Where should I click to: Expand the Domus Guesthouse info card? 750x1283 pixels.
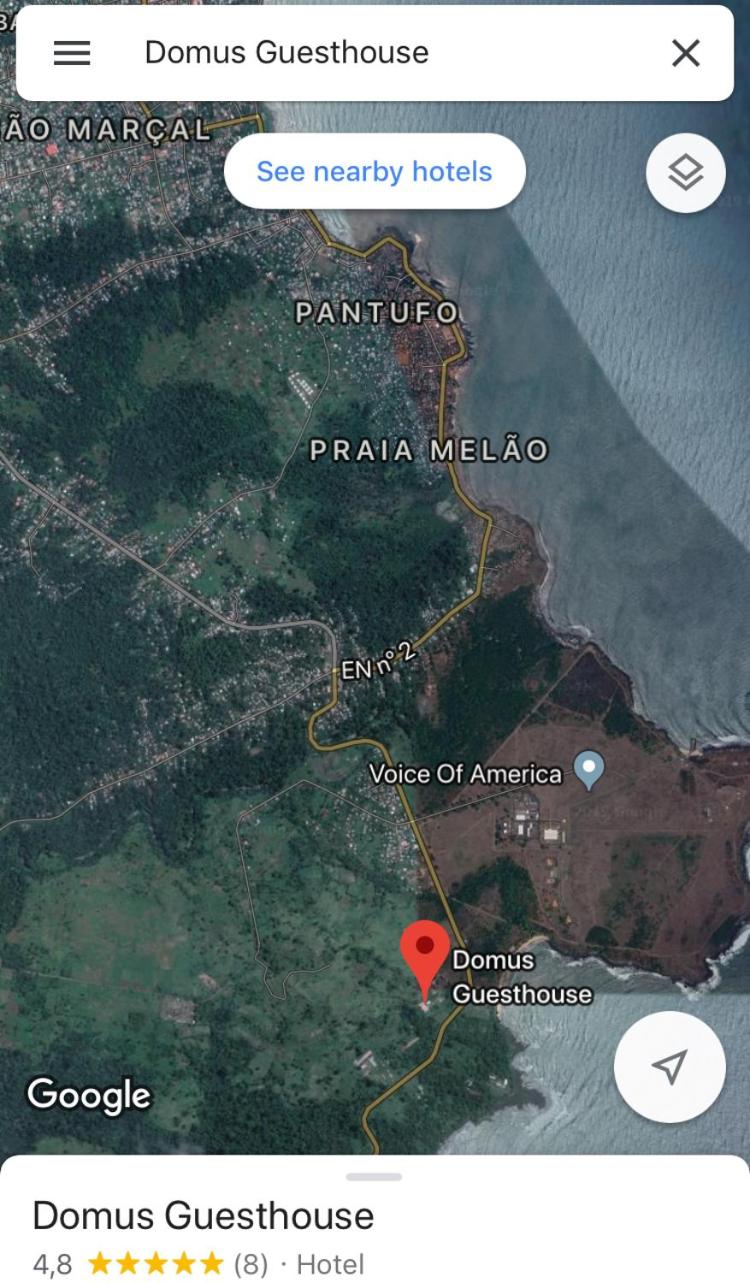pyautogui.click(x=374, y=1177)
